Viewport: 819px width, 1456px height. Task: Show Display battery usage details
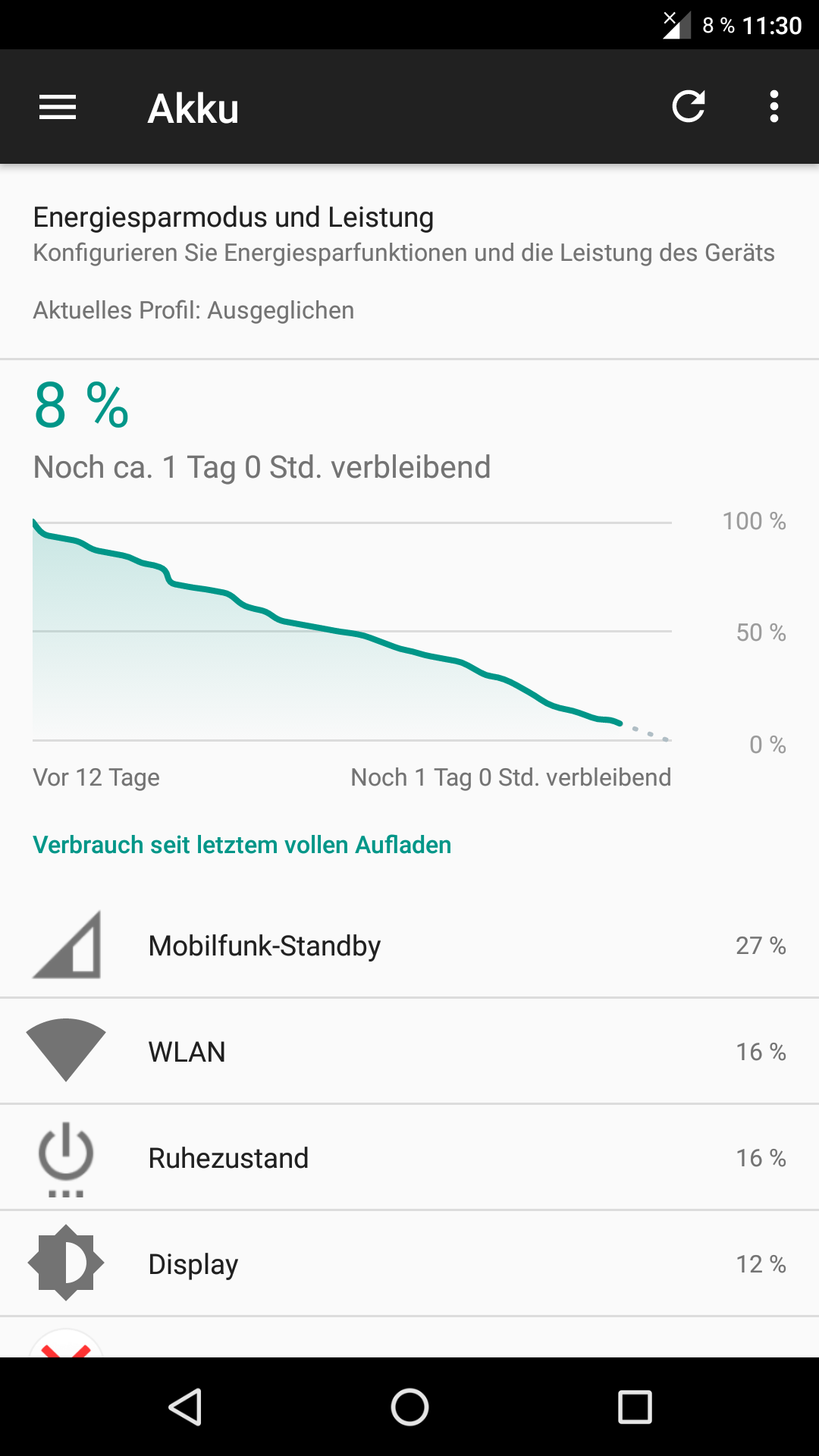click(x=409, y=1264)
